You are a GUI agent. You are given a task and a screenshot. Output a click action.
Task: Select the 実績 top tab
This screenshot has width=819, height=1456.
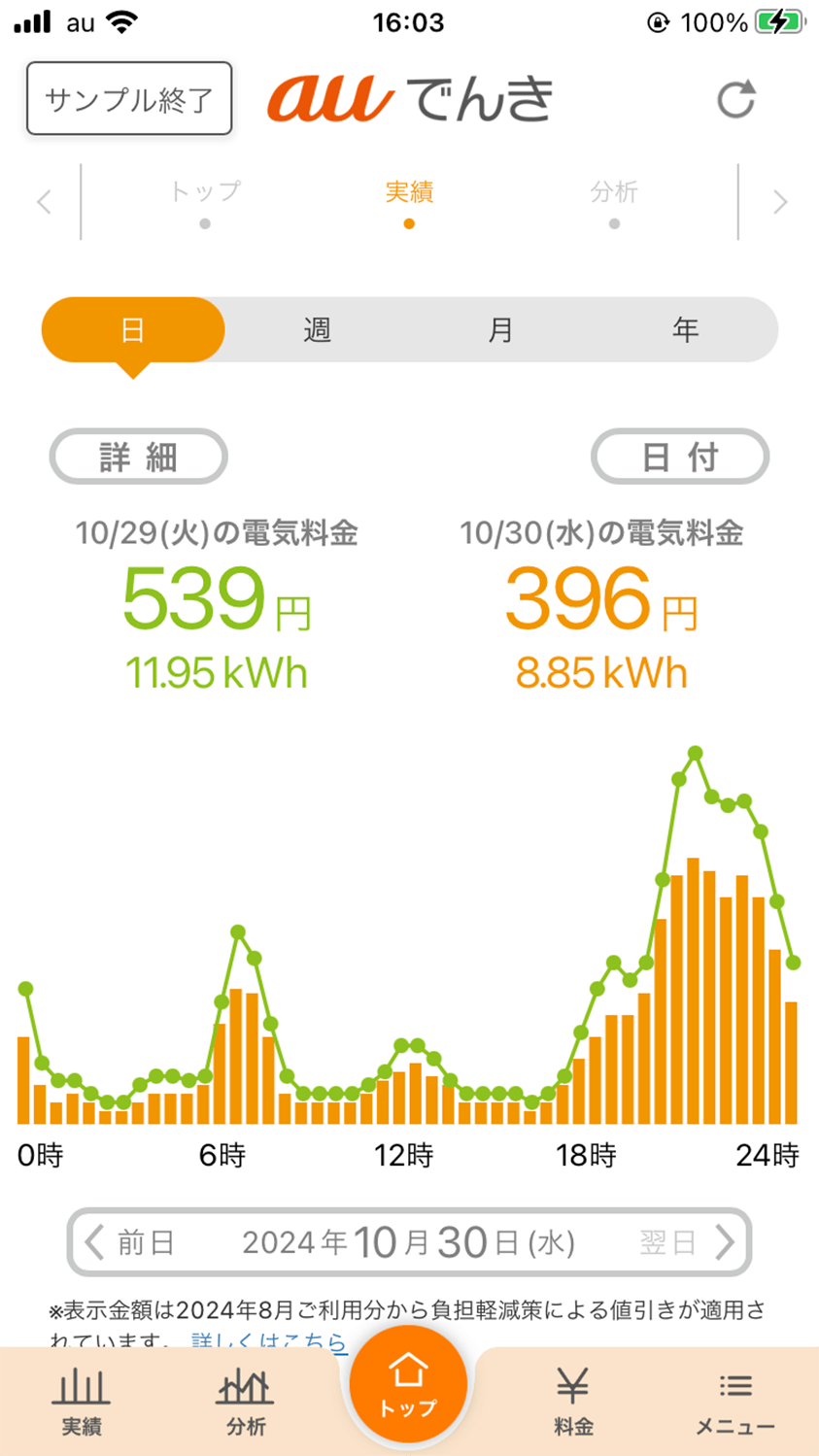409,201
